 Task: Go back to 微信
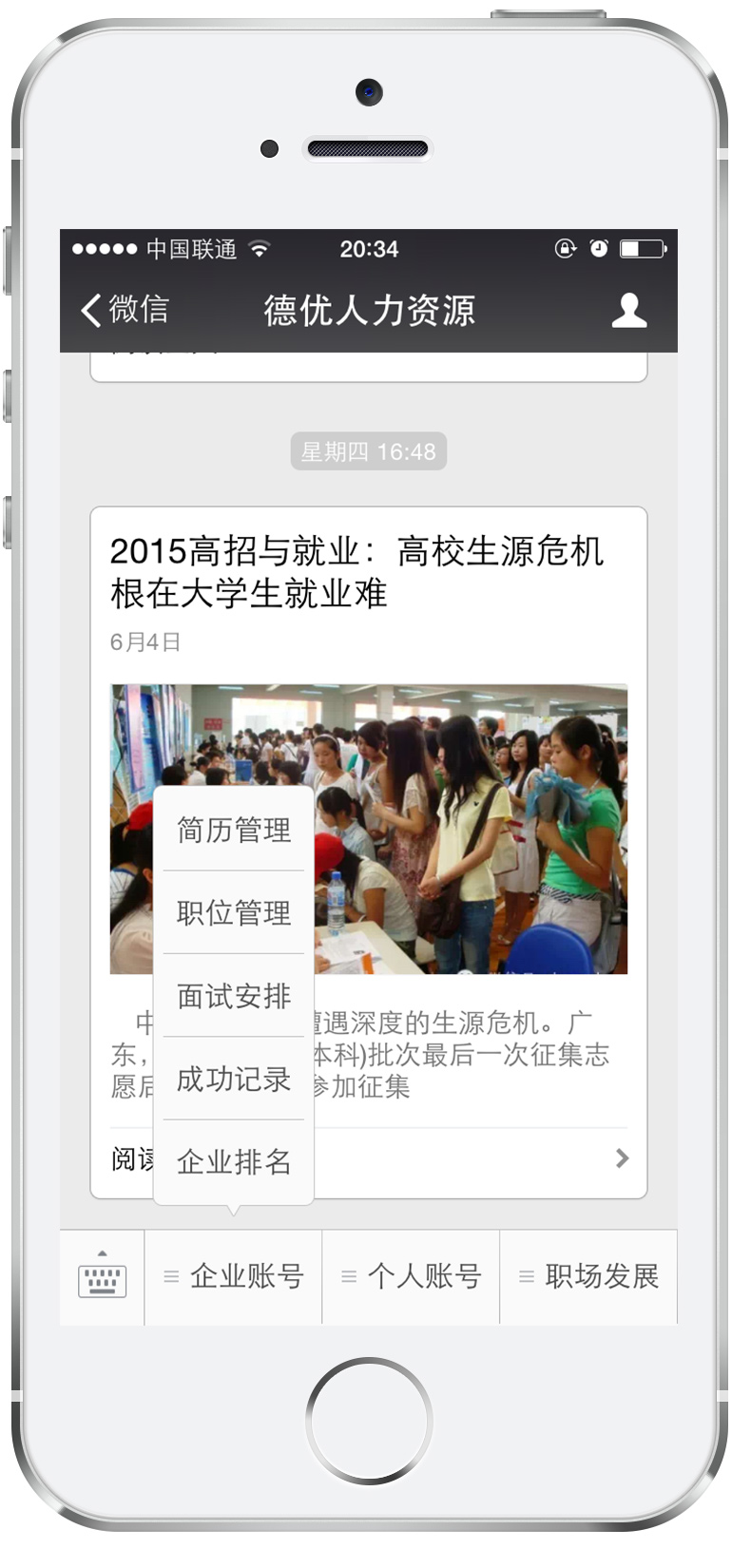pos(125,310)
